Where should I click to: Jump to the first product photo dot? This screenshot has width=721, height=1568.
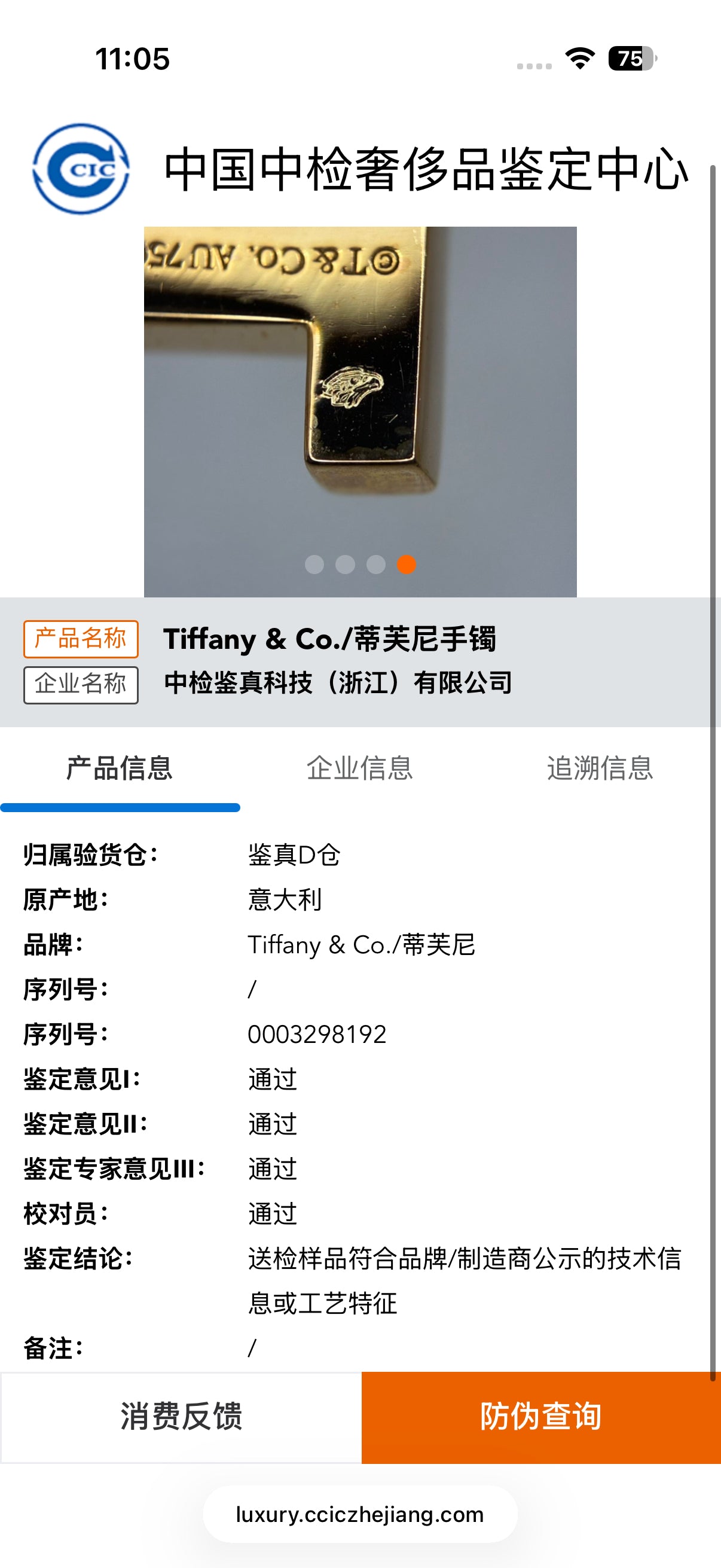click(x=314, y=565)
